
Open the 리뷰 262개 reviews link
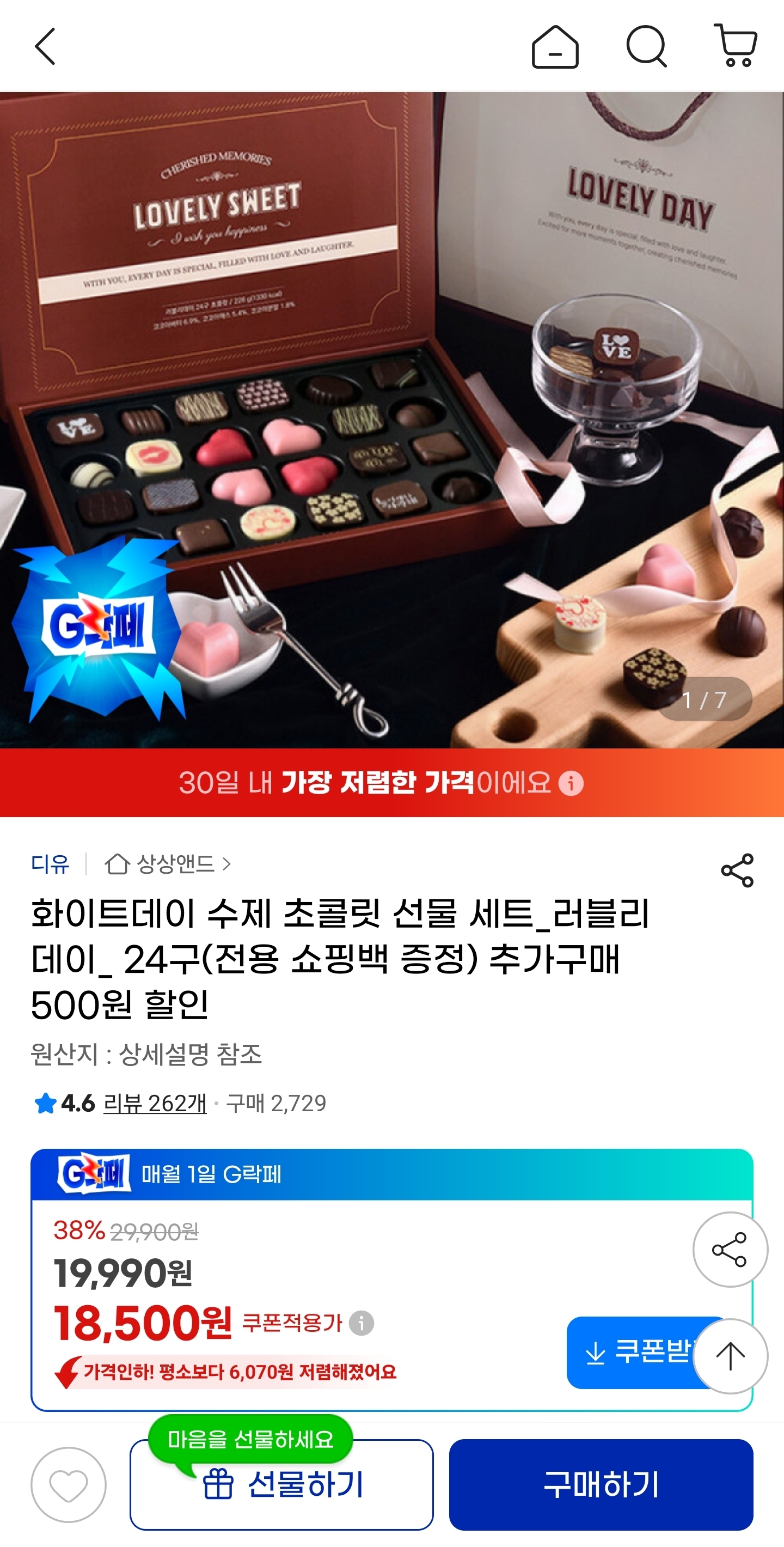(155, 1103)
